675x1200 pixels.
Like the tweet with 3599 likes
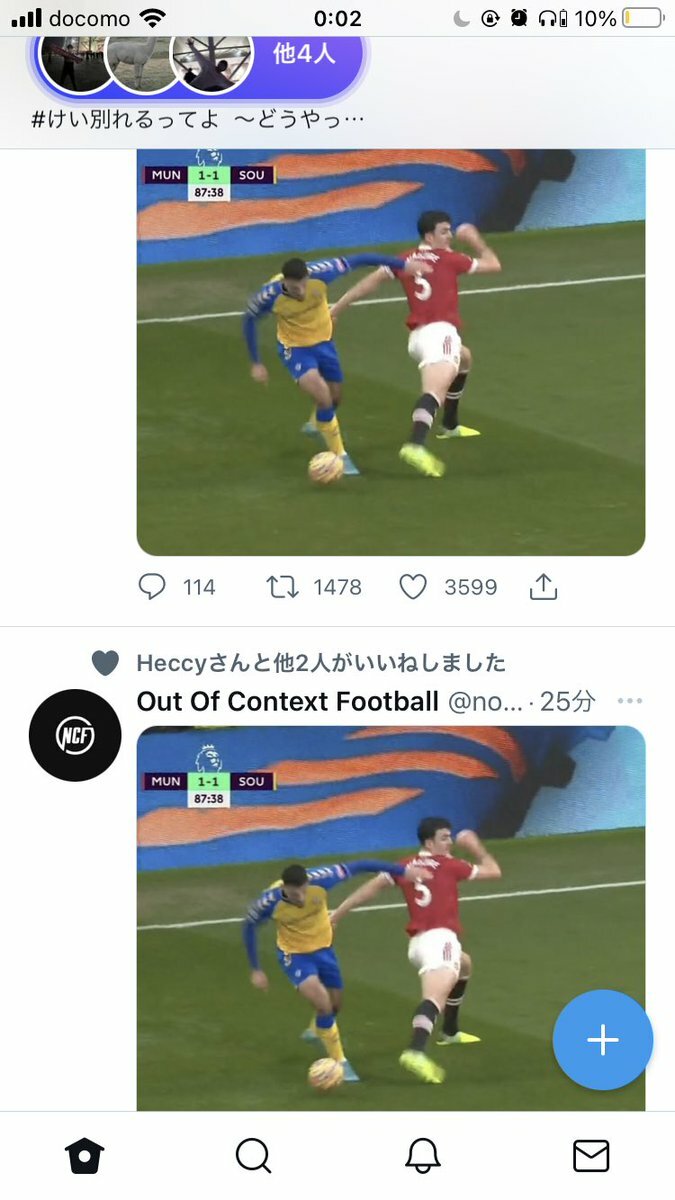(x=413, y=587)
